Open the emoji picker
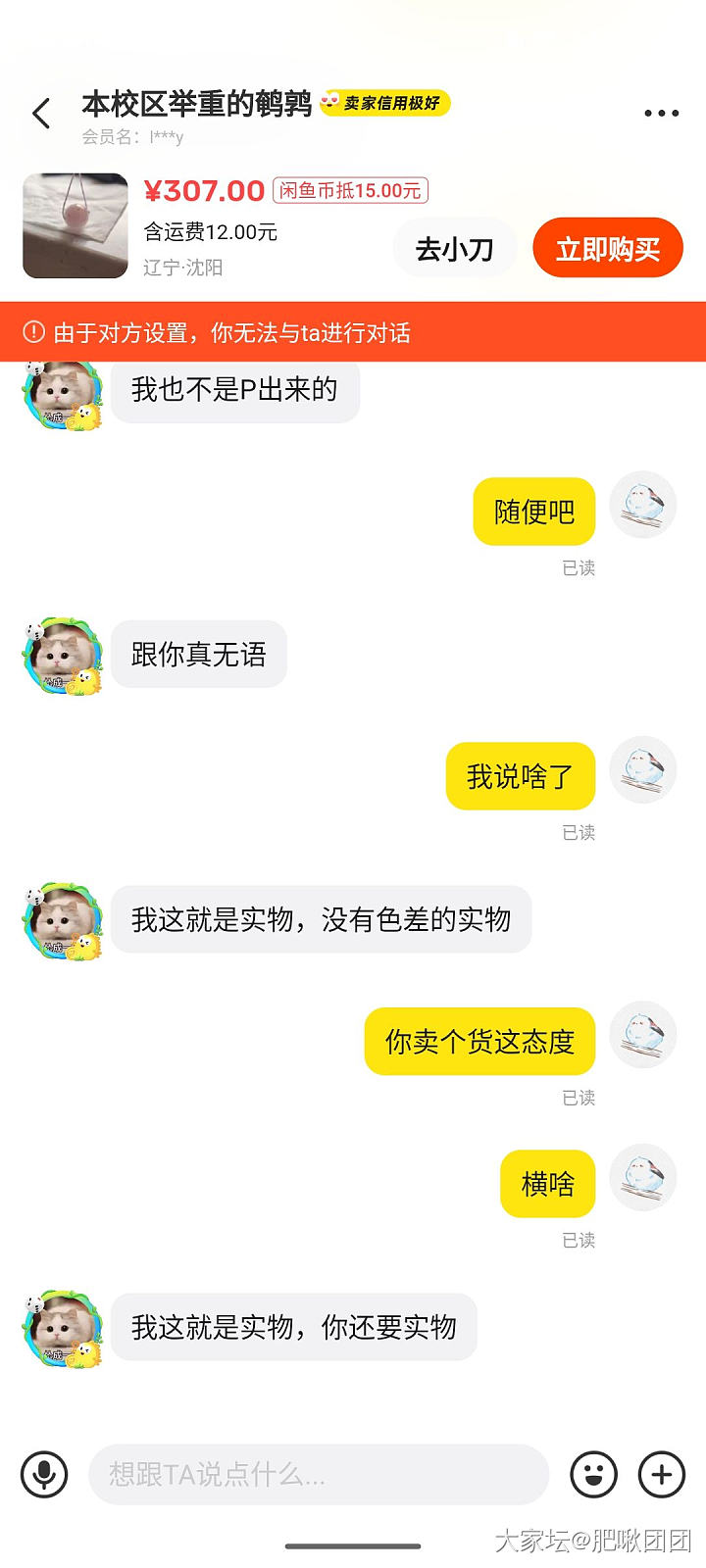The image size is (706, 1568). click(593, 1474)
